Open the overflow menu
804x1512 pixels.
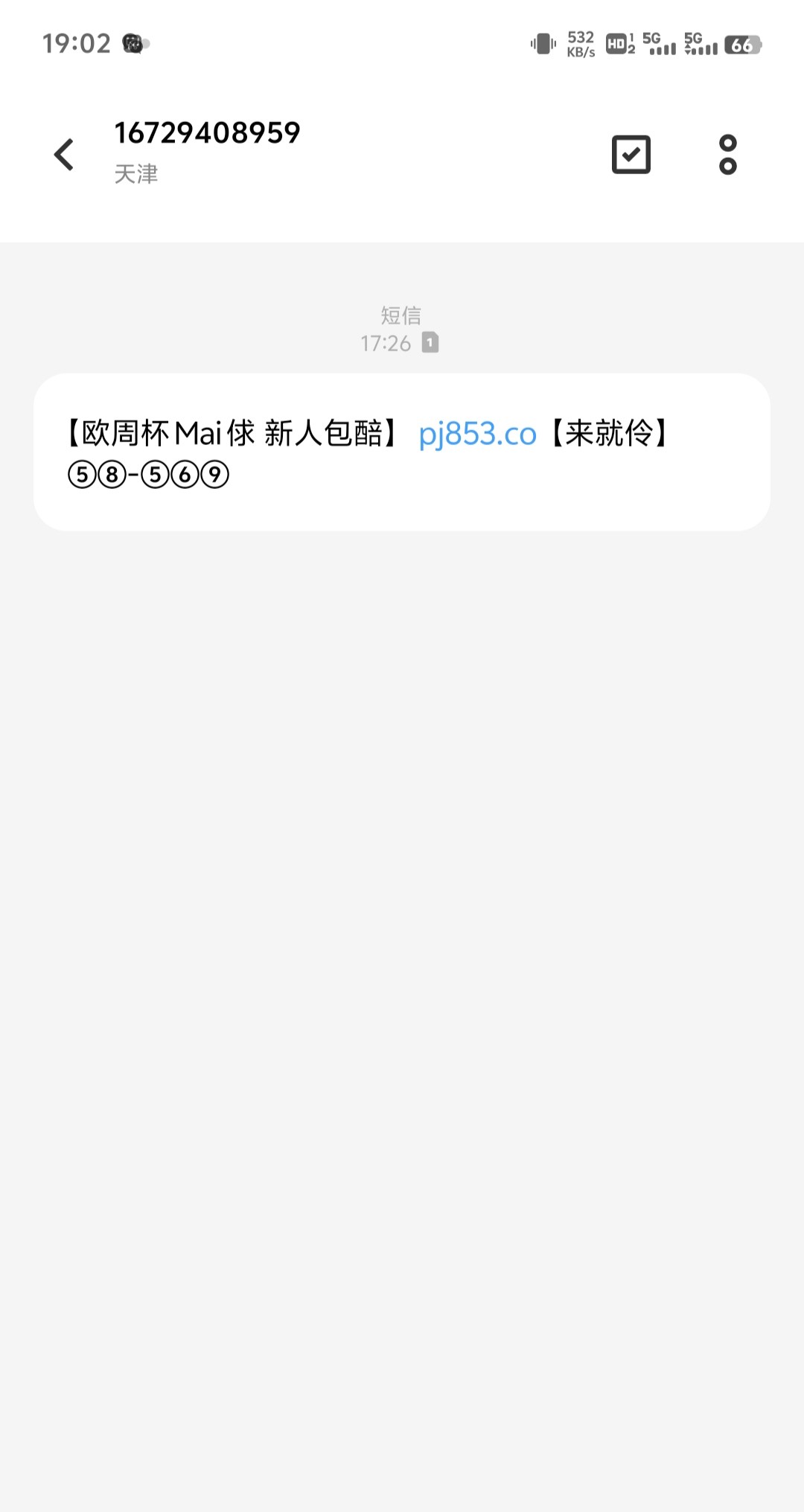[727, 155]
